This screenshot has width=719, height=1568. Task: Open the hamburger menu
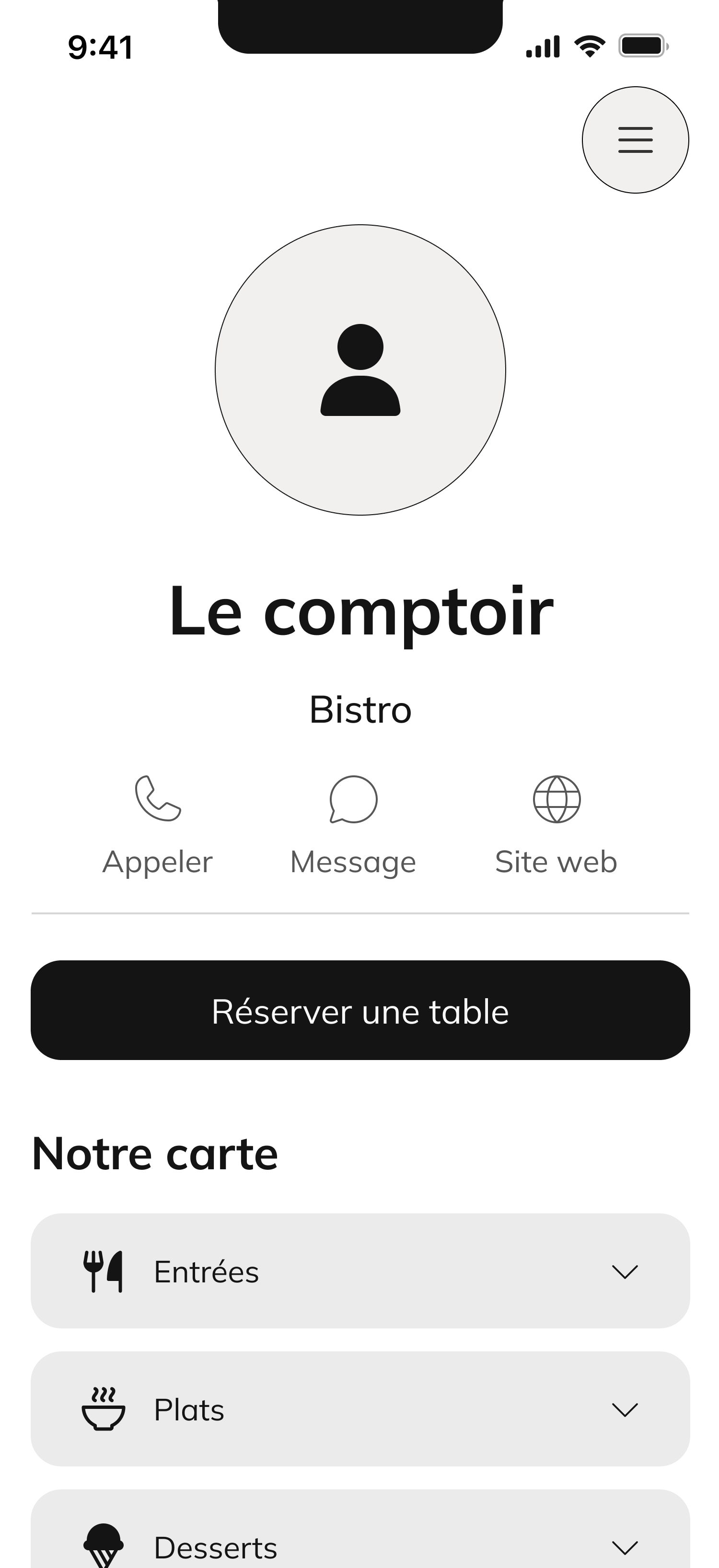(x=635, y=140)
